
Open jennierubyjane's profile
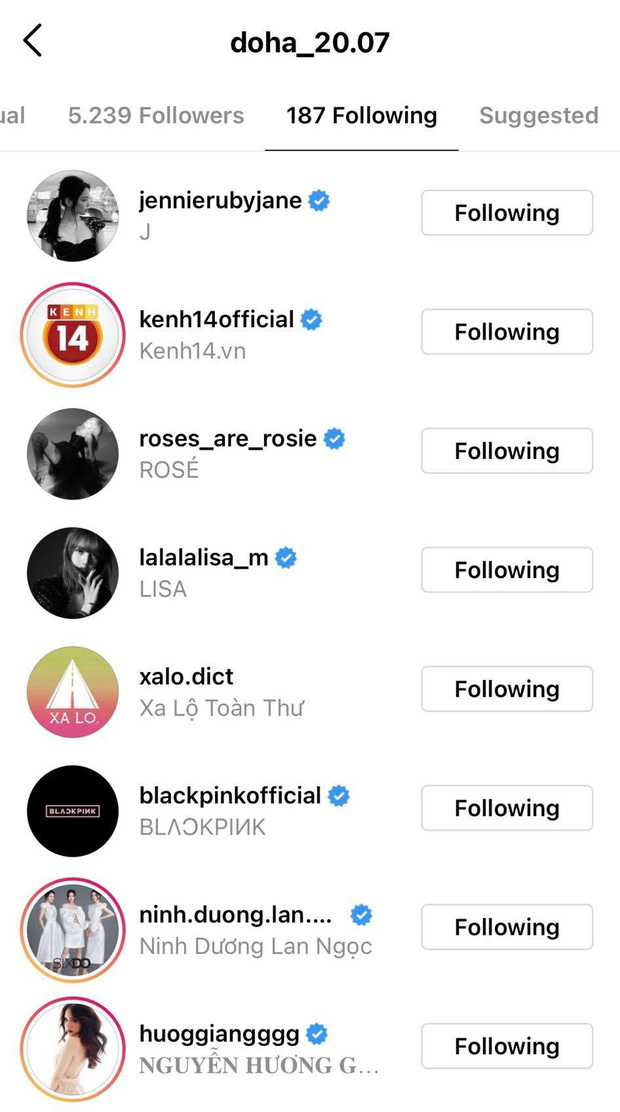pos(220,201)
